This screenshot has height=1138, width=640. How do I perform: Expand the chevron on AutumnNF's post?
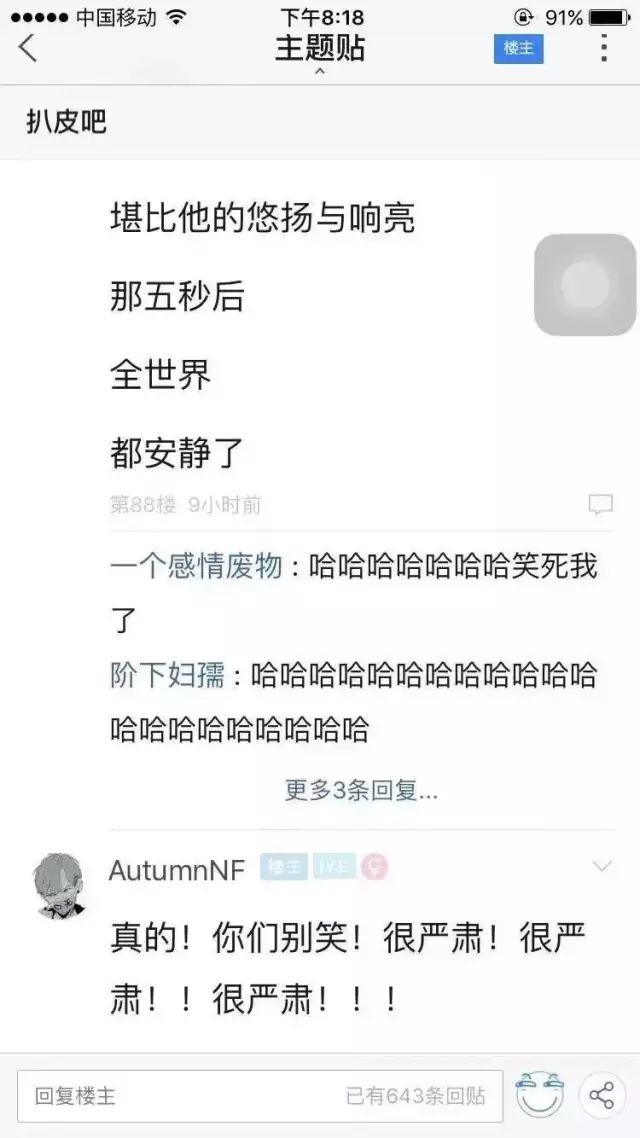tap(602, 866)
